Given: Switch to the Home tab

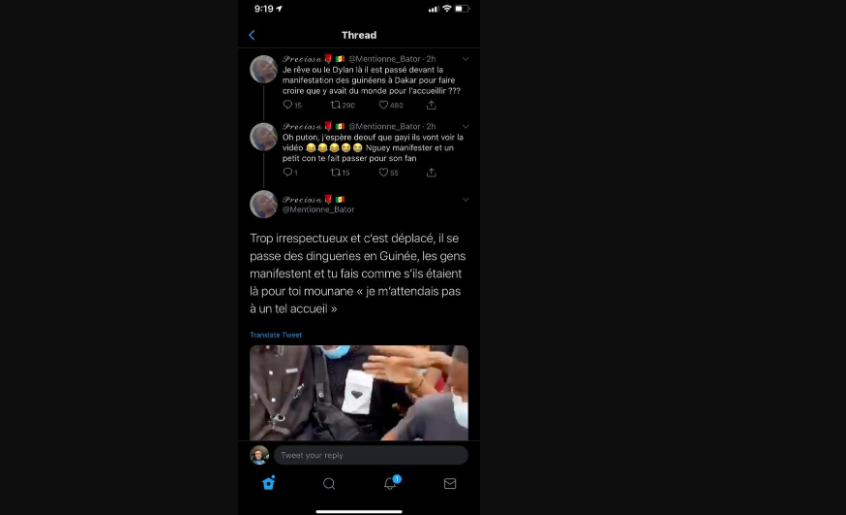Looking at the screenshot, I should [x=268, y=483].
